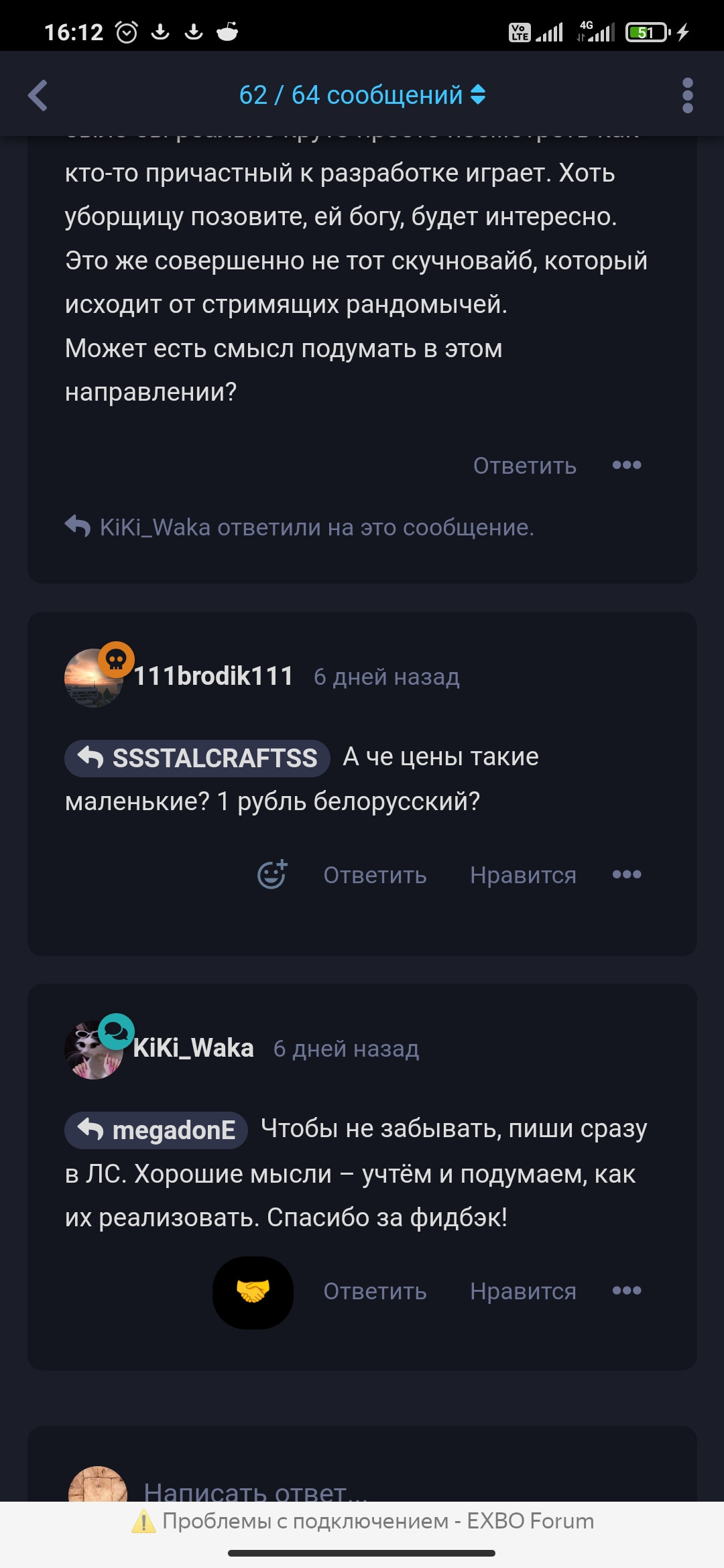Viewport: 724px width, 1568px height.
Task: Open KiKi_Waka's profile
Action: point(193,1048)
